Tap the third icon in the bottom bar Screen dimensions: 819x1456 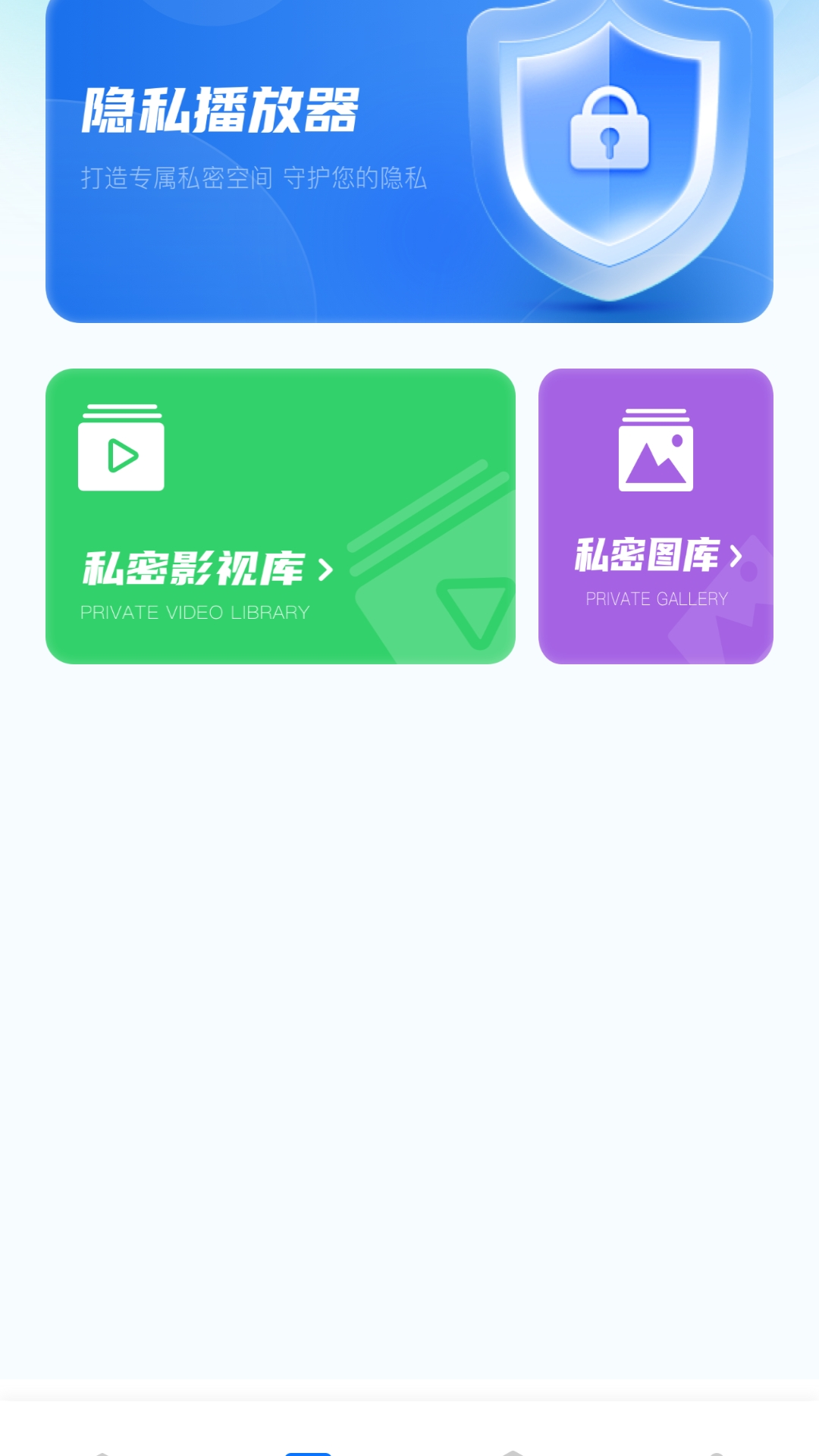coord(512,1452)
